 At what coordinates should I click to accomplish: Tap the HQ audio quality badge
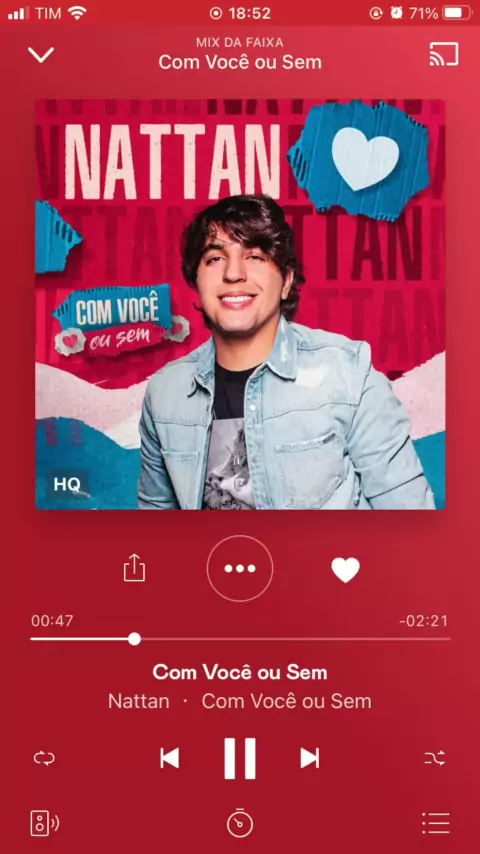(x=67, y=484)
